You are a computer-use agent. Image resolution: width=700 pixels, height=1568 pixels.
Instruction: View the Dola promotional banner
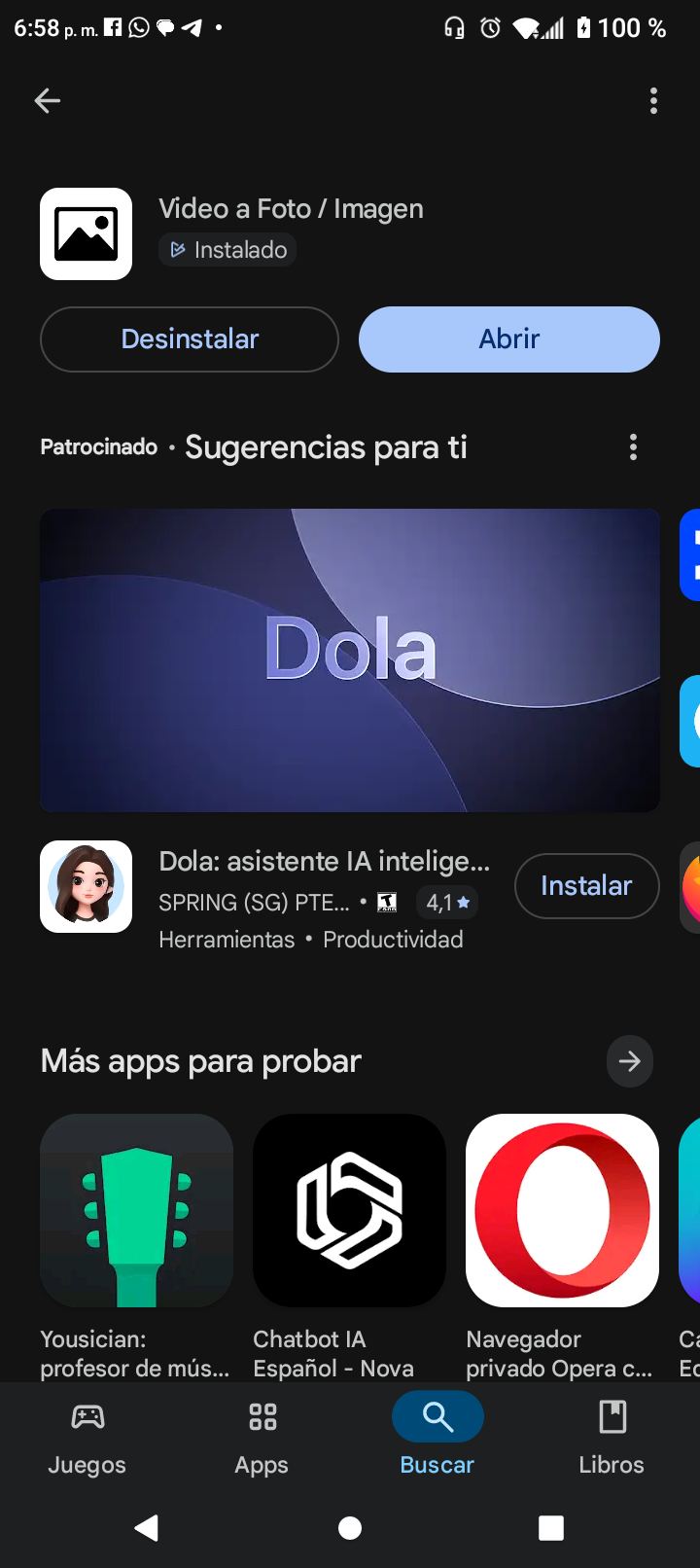(x=350, y=659)
